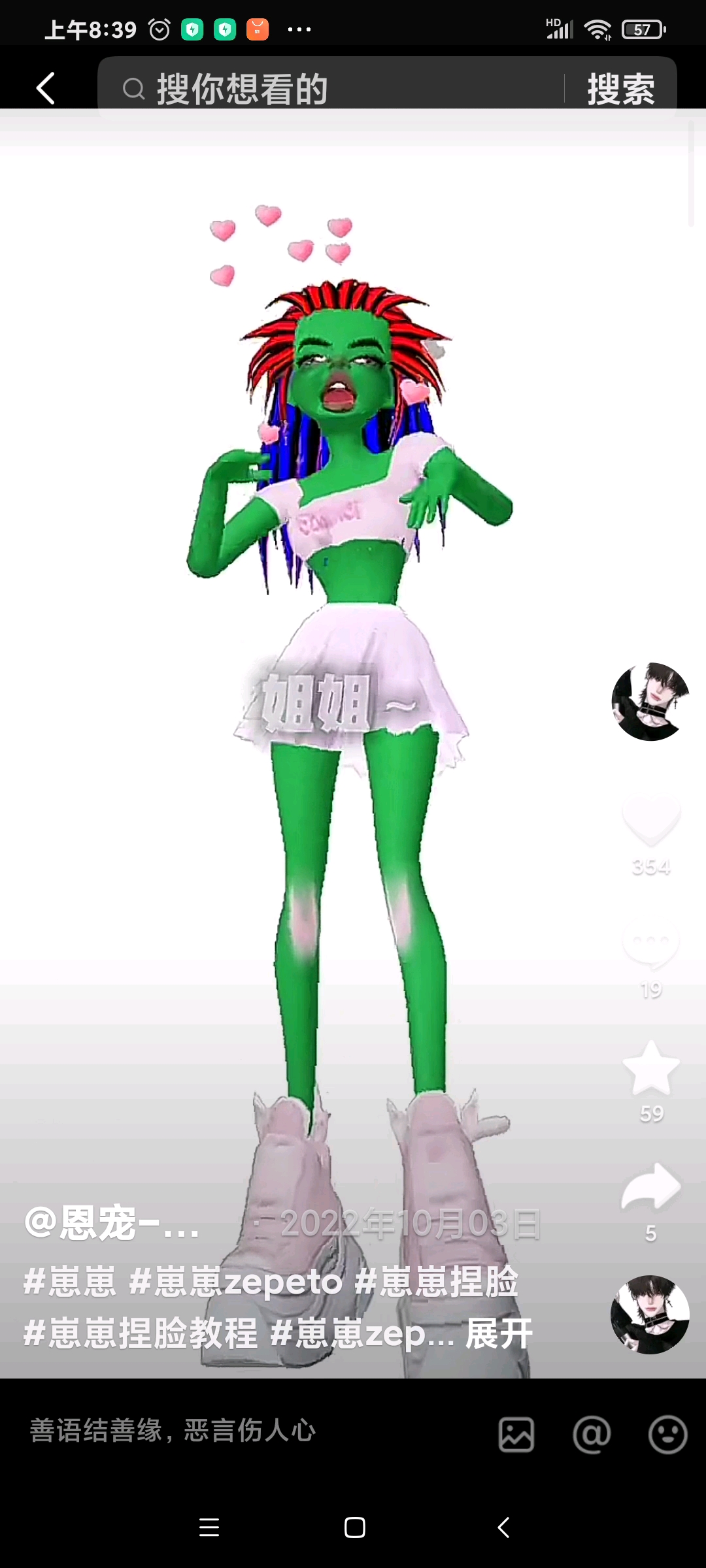The height and width of the screenshot is (1568, 706).
Task: Share this video via the arrow icon
Action: tap(651, 1186)
